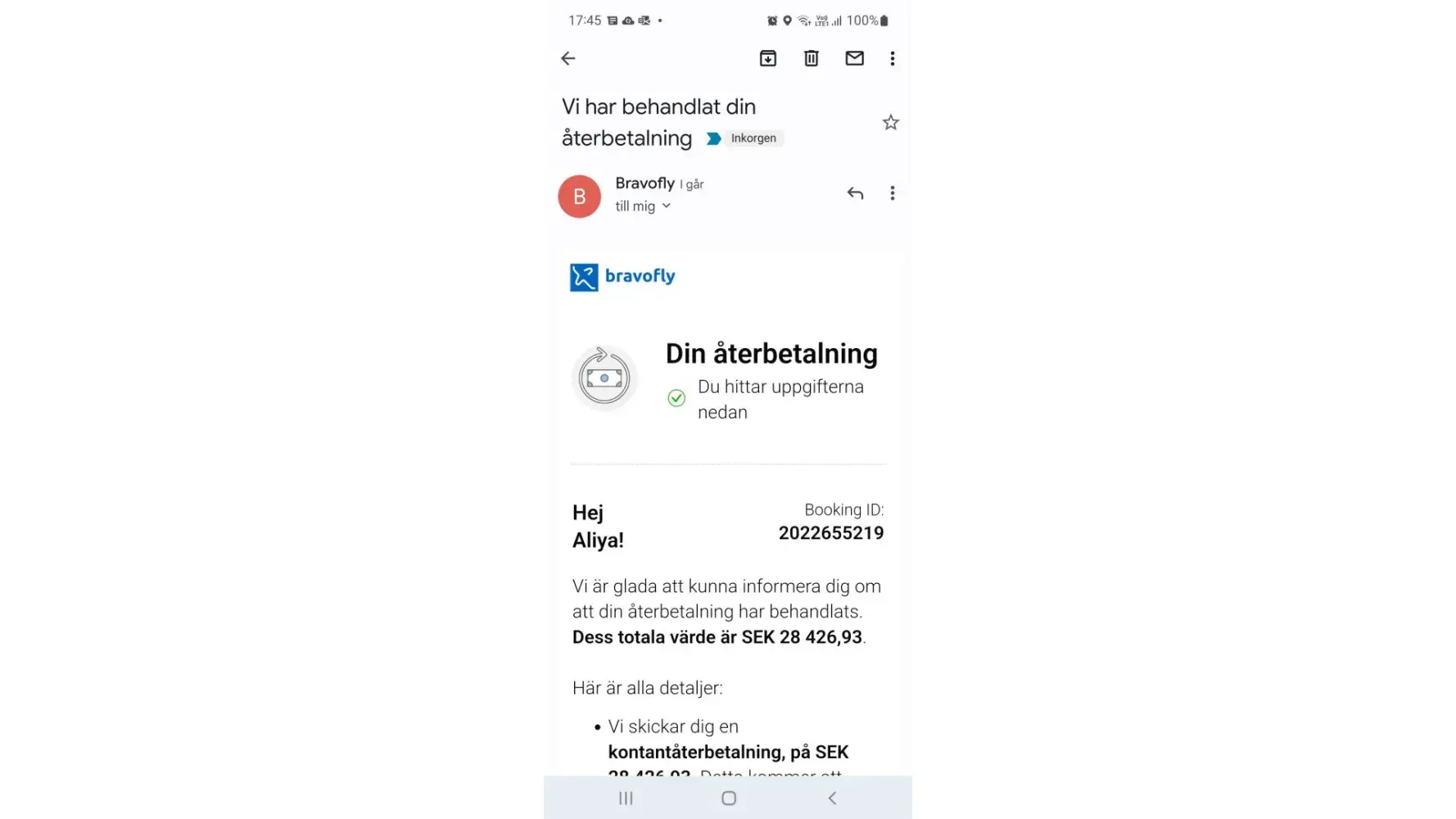Viewport: 1456px width, 819px height.
Task: Expand recipient details next to till mig
Action: point(666,206)
